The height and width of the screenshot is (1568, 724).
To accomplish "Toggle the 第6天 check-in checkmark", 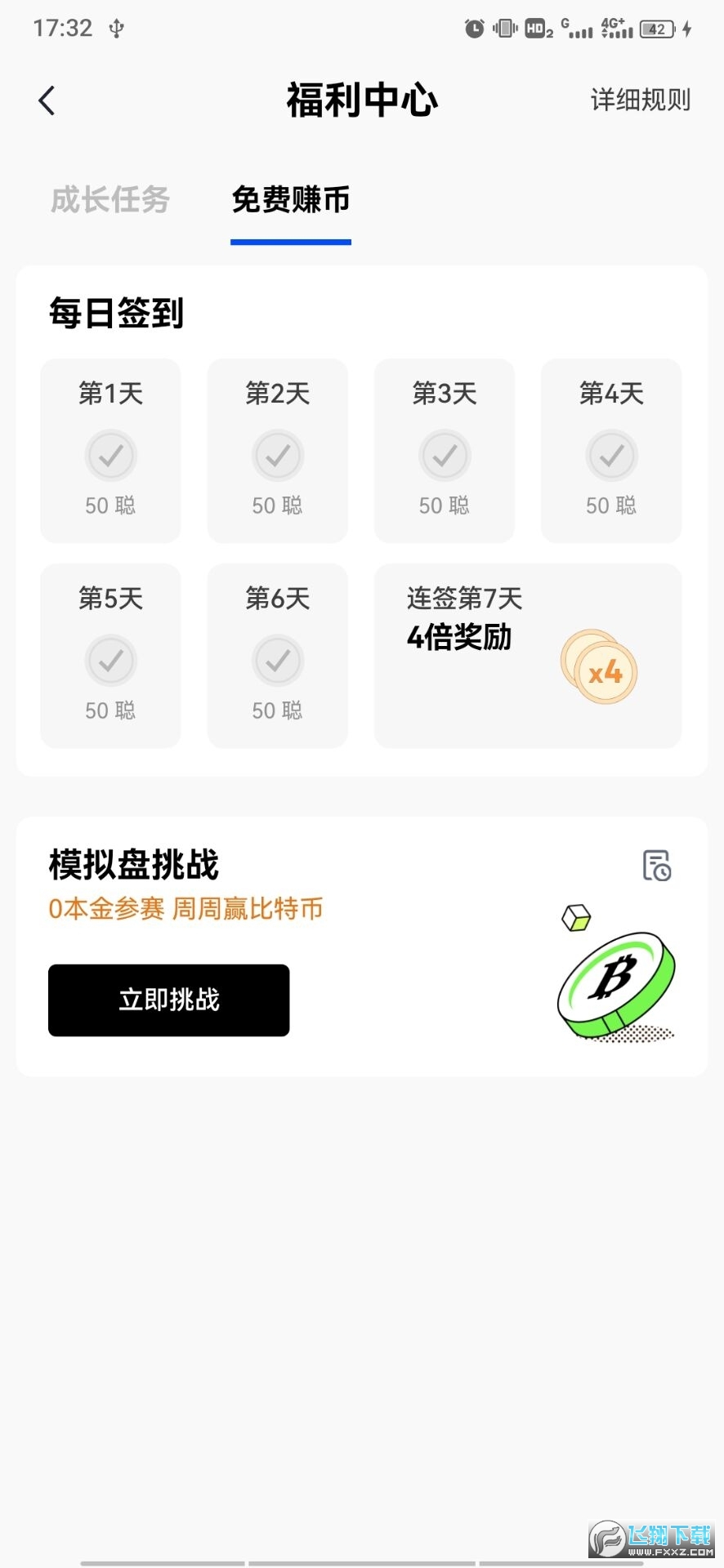I will pos(277,661).
